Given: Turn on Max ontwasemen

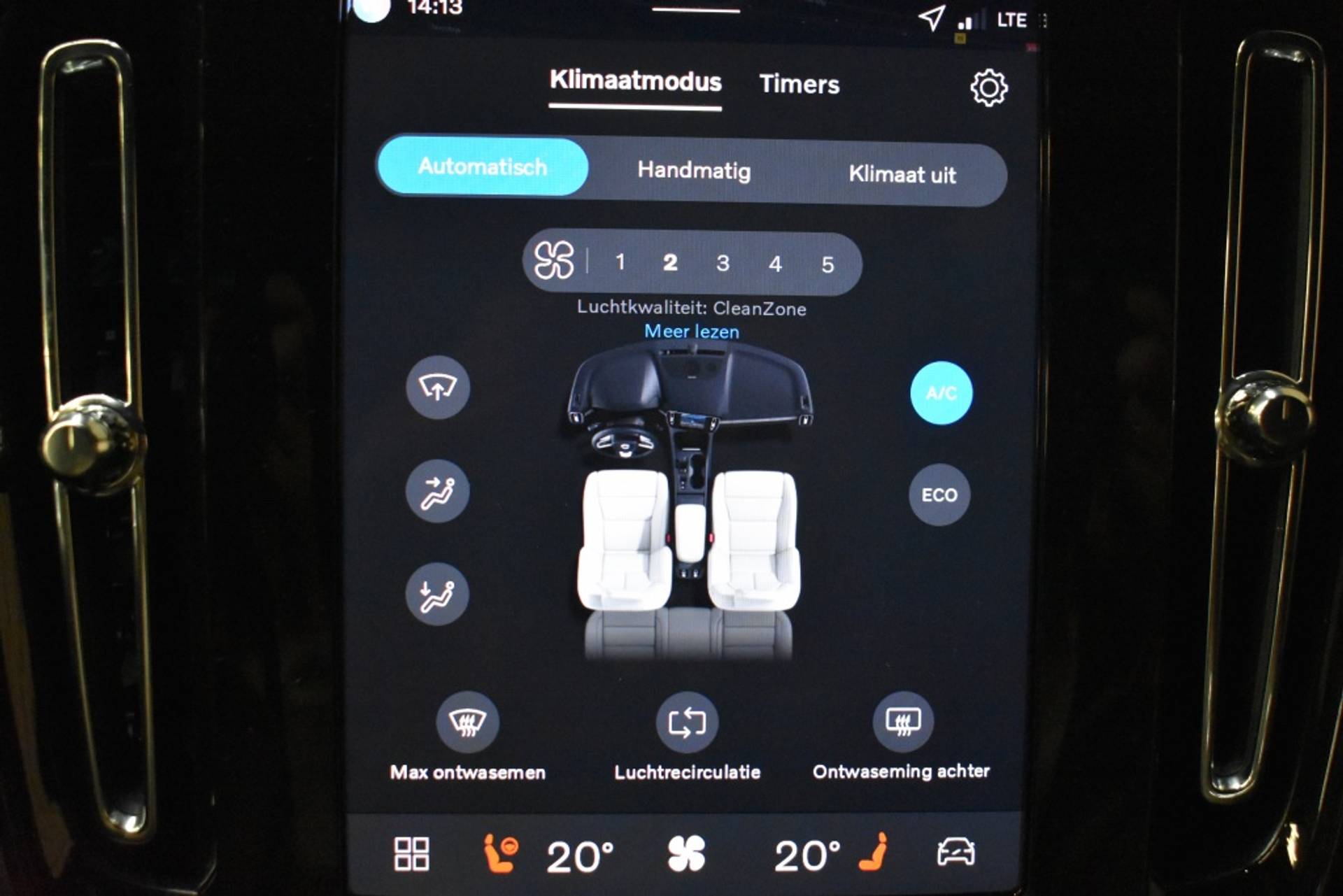Looking at the screenshot, I should pyautogui.click(x=467, y=723).
